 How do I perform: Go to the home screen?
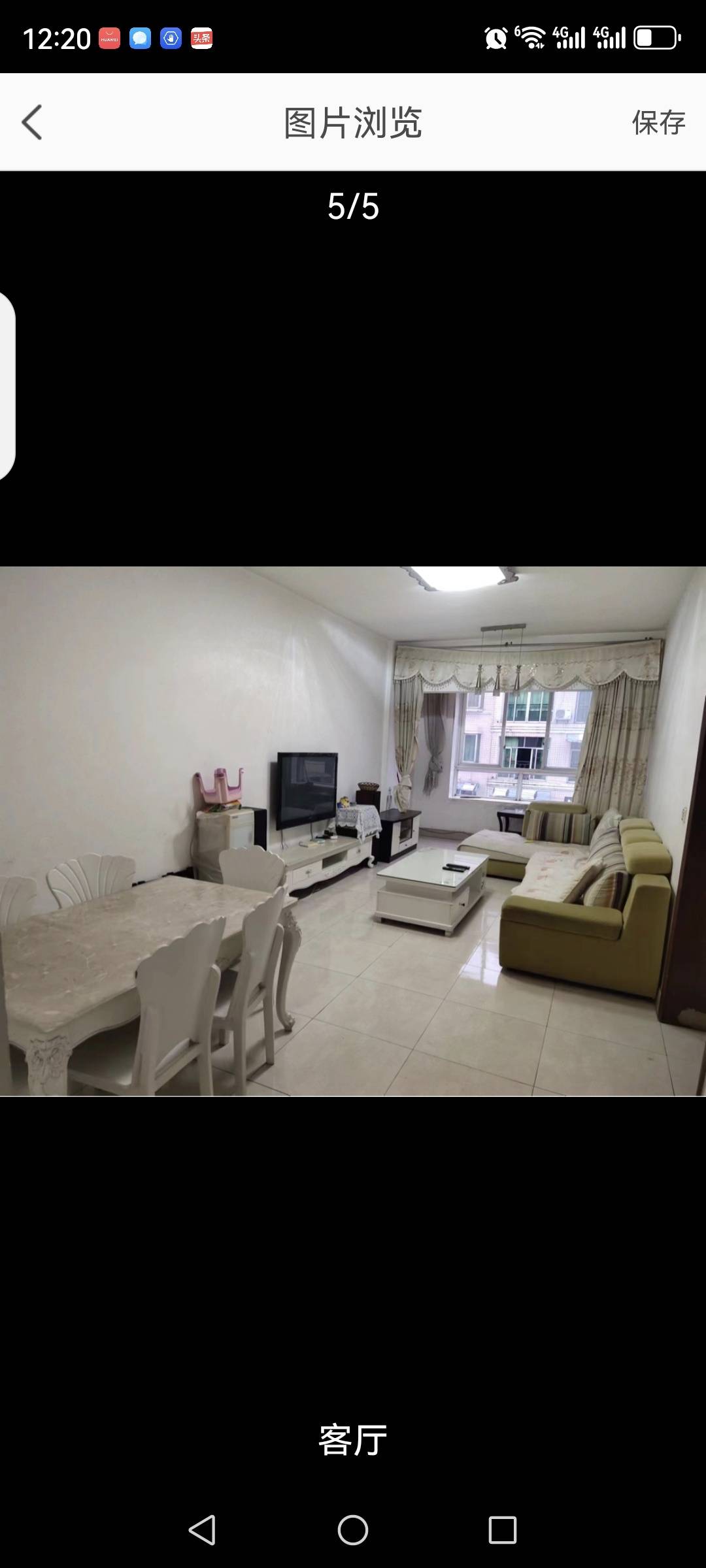(353, 1530)
